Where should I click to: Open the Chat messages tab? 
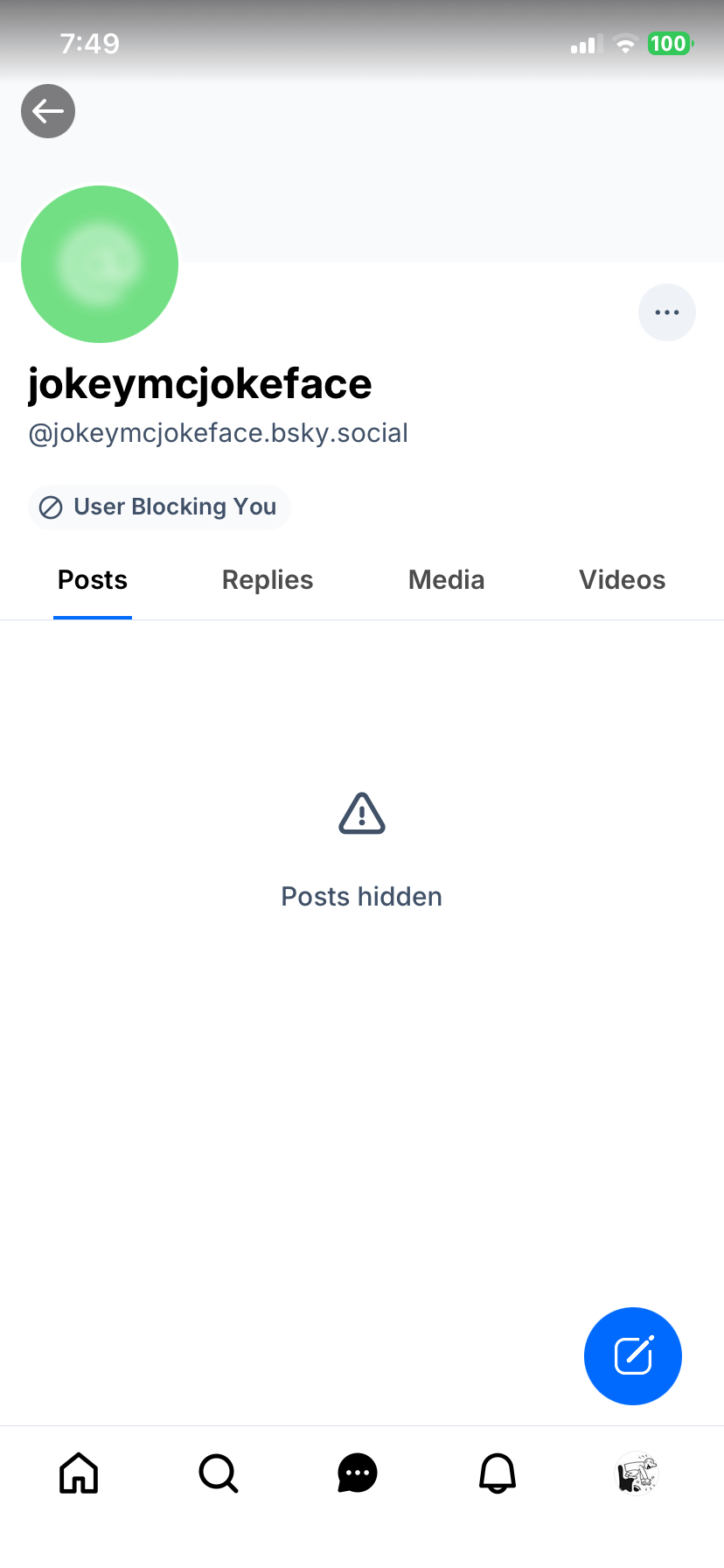pyautogui.click(x=358, y=1473)
